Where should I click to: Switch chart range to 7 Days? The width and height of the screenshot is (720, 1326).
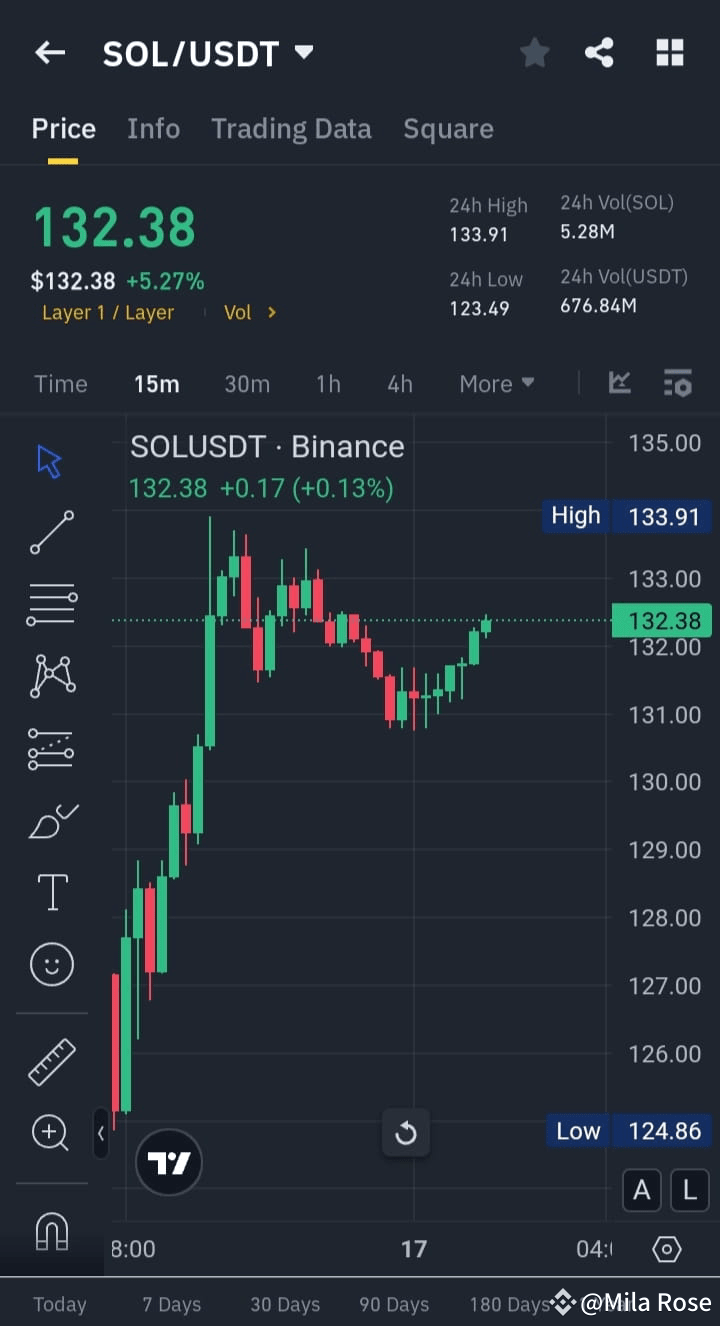(171, 1304)
